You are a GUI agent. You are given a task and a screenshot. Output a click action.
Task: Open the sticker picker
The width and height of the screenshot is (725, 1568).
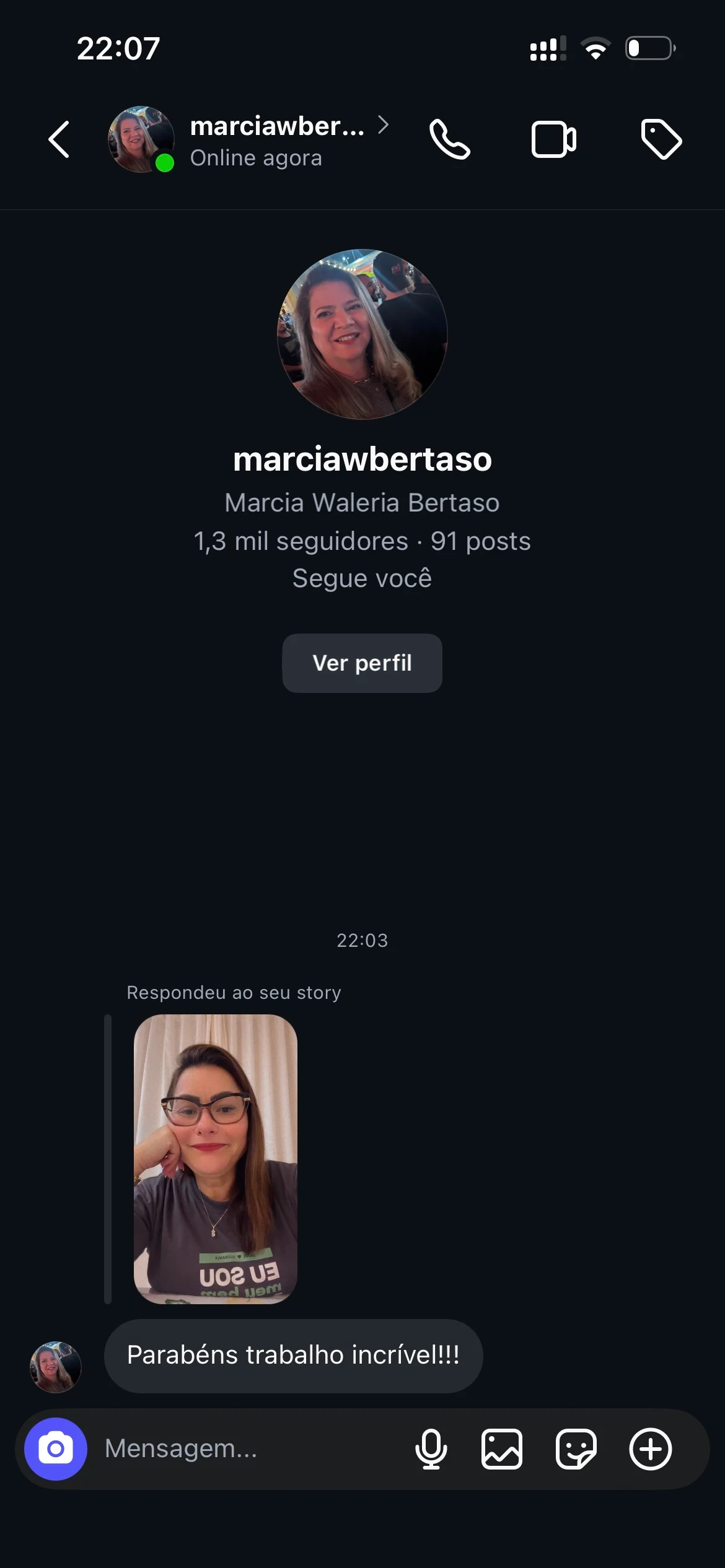(576, 1449)
